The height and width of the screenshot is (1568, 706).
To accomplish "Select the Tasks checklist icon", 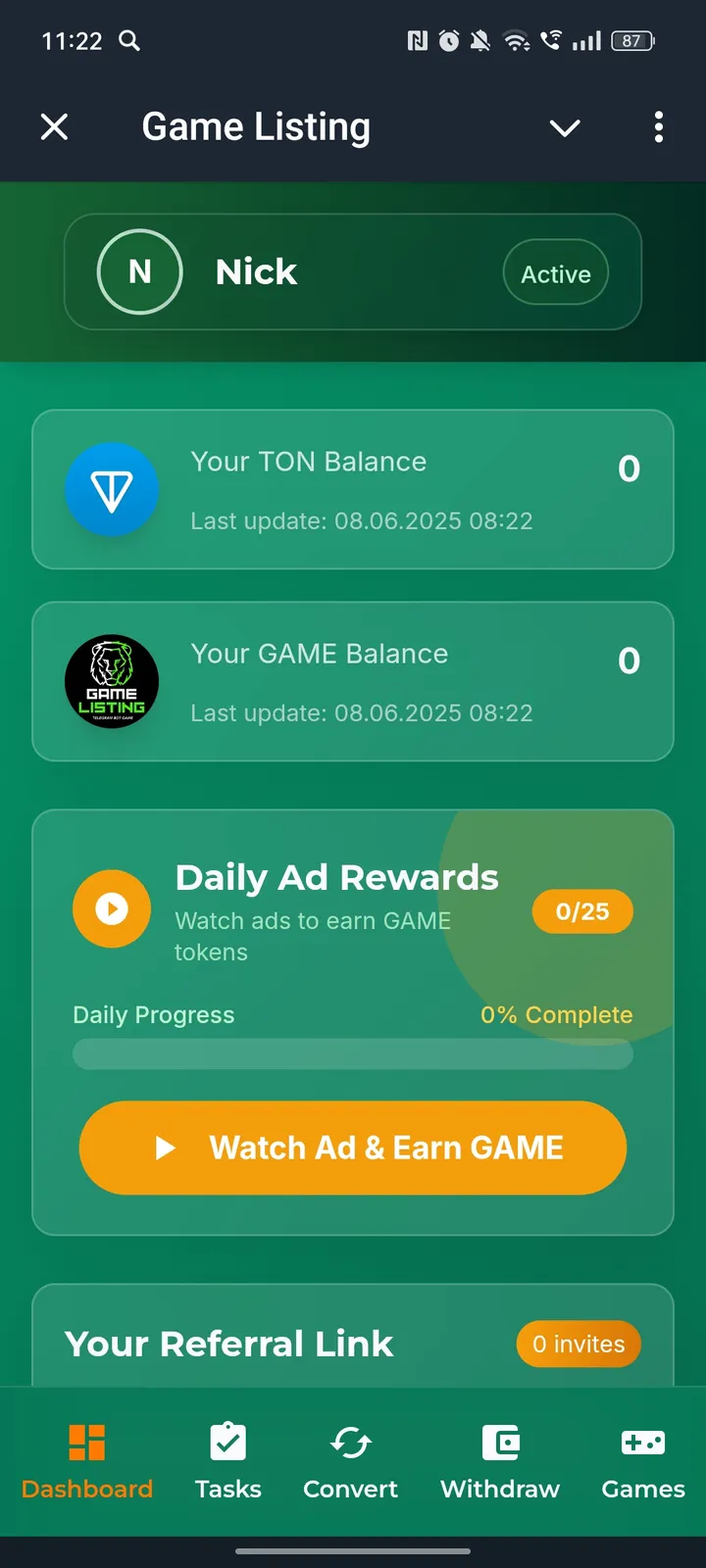I will coord(227,1441).
